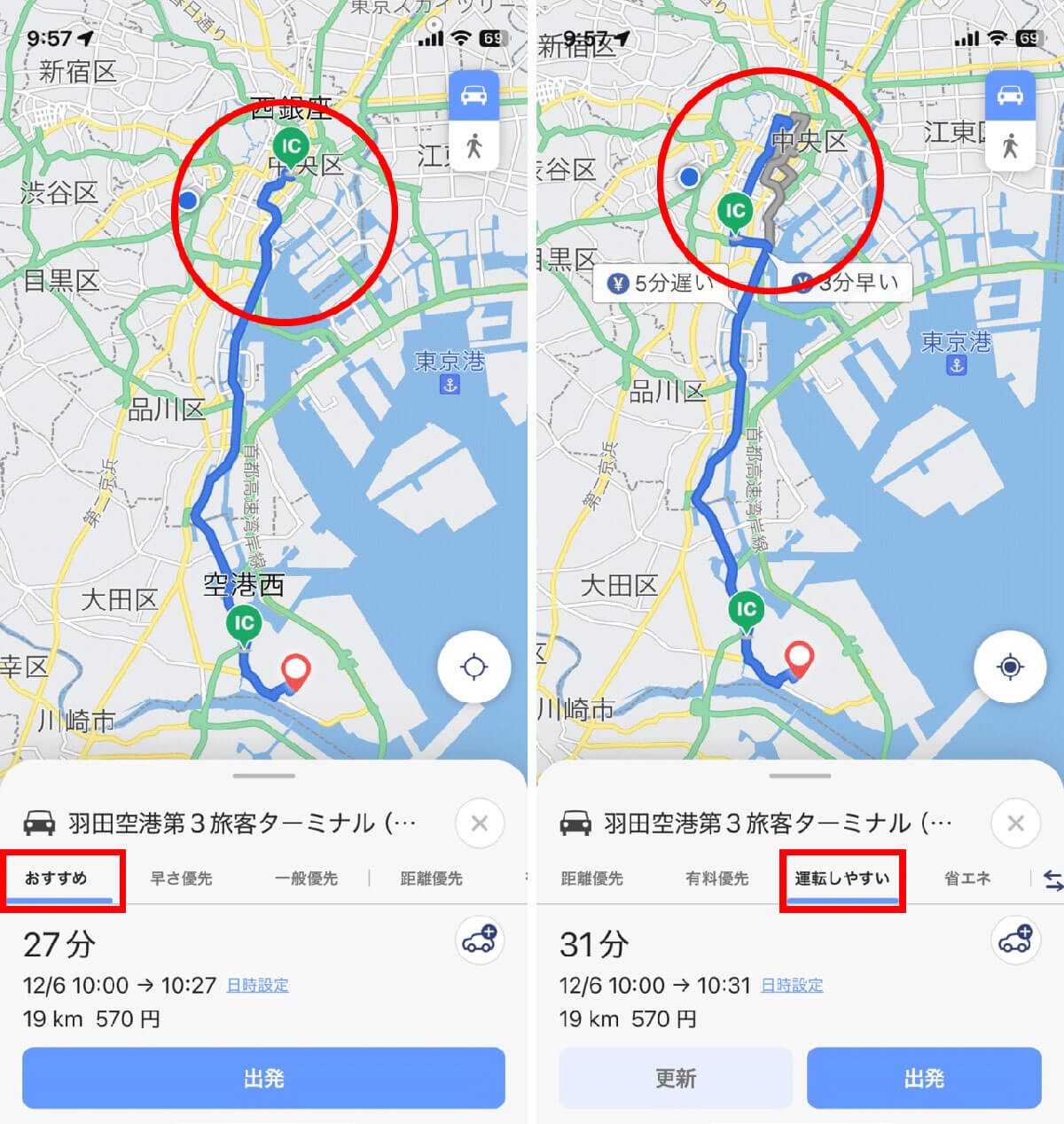The image size is (1064, 1124).
Task: Add car settings on the 27分 route
Action: point(480,939)
